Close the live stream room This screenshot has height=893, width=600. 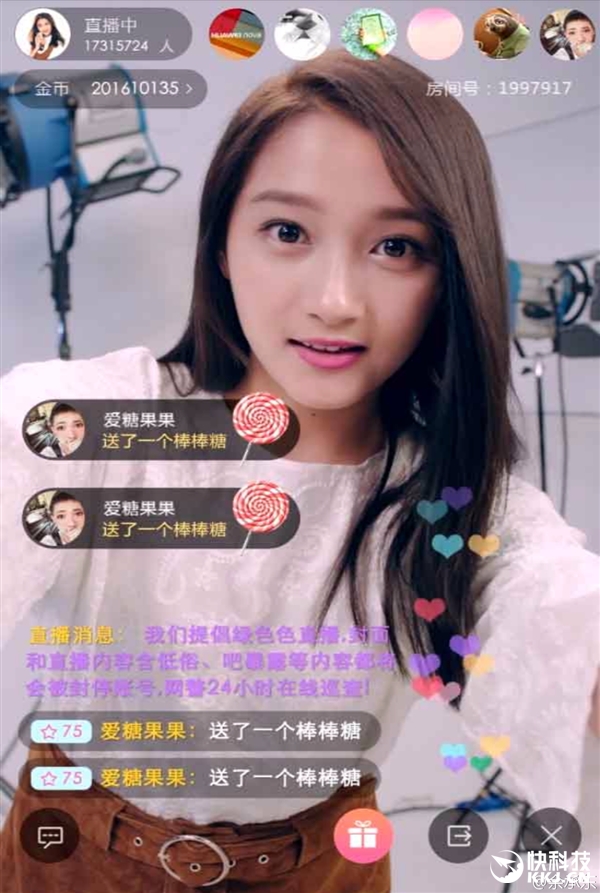551,834
